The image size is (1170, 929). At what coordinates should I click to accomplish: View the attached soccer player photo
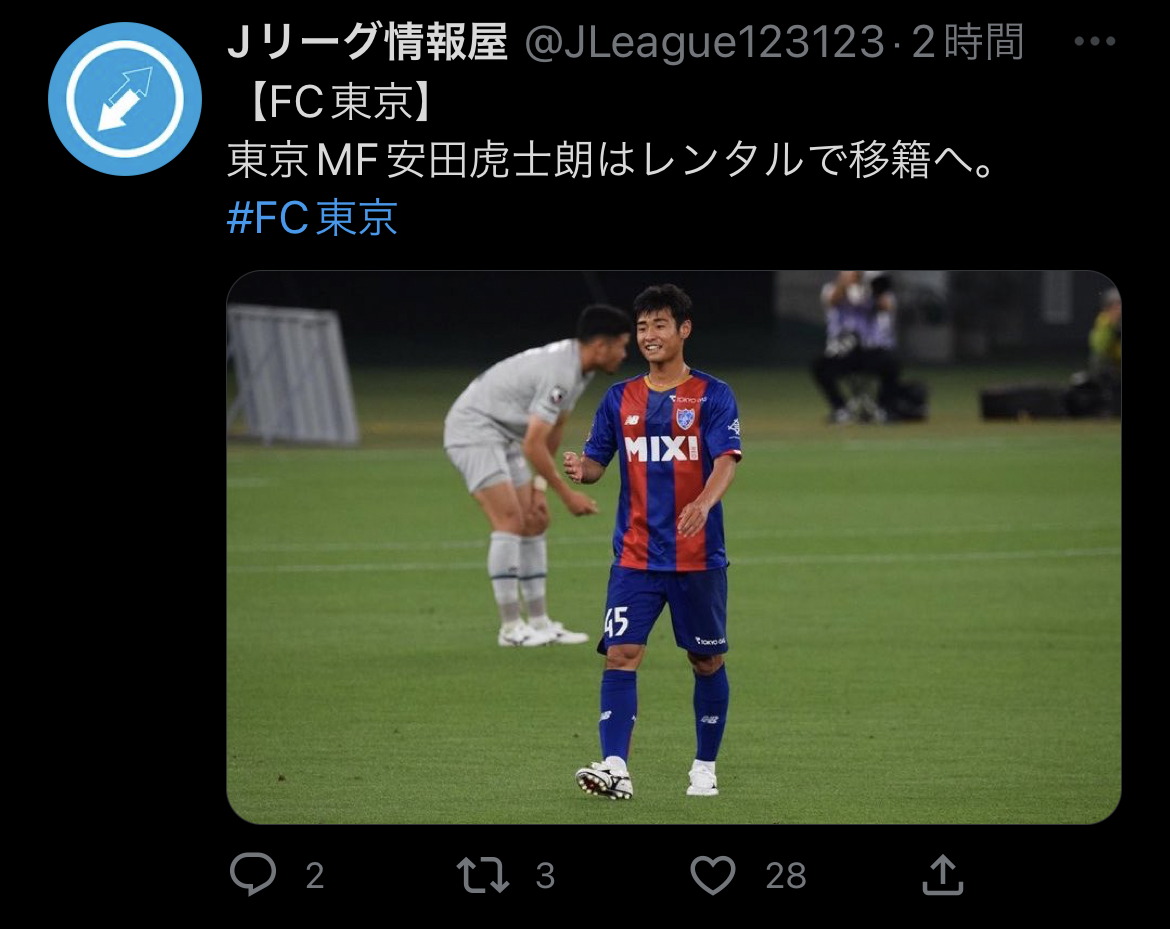(x=673, y=547)
